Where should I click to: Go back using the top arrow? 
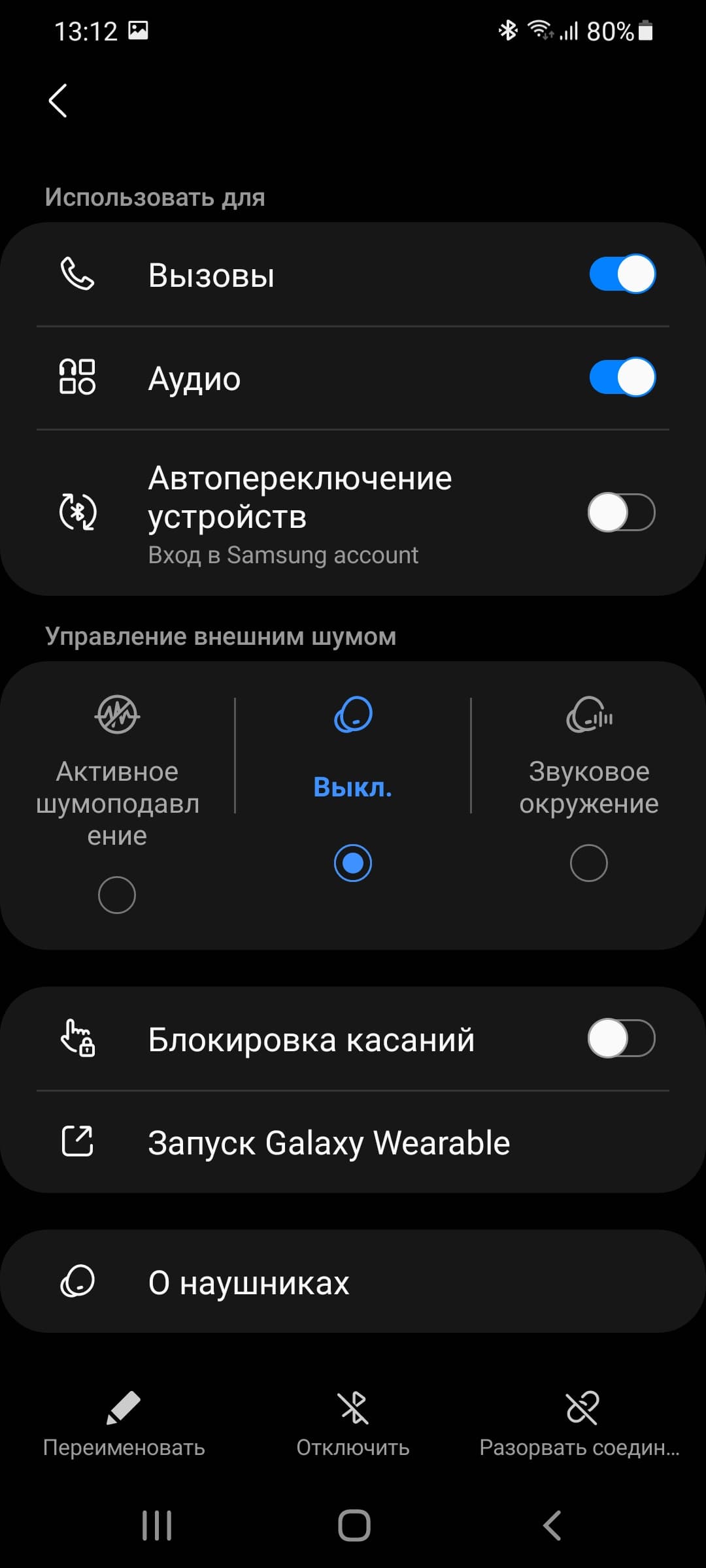(58, 101)
